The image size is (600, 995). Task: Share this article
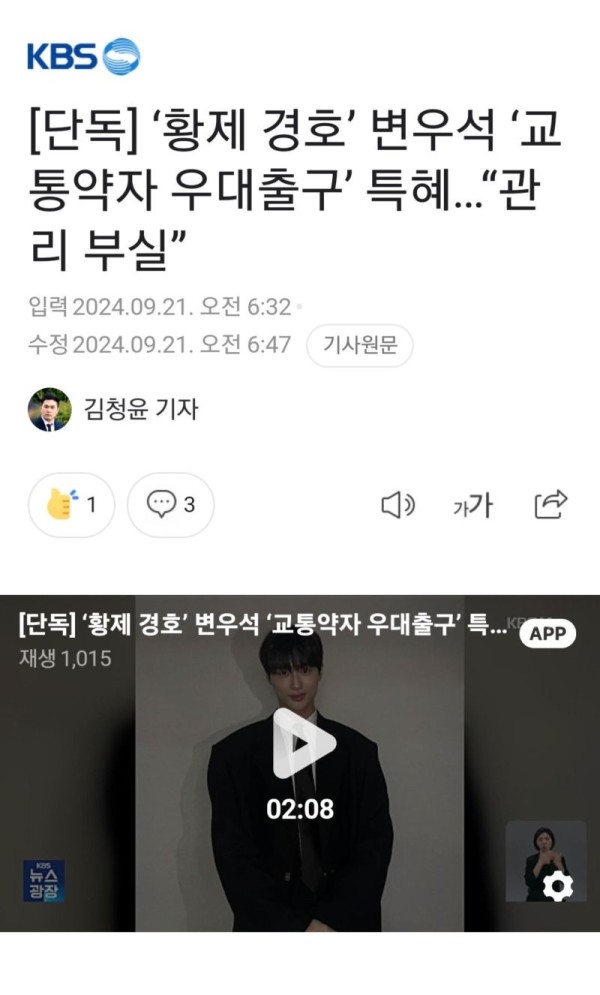[551, 504]
